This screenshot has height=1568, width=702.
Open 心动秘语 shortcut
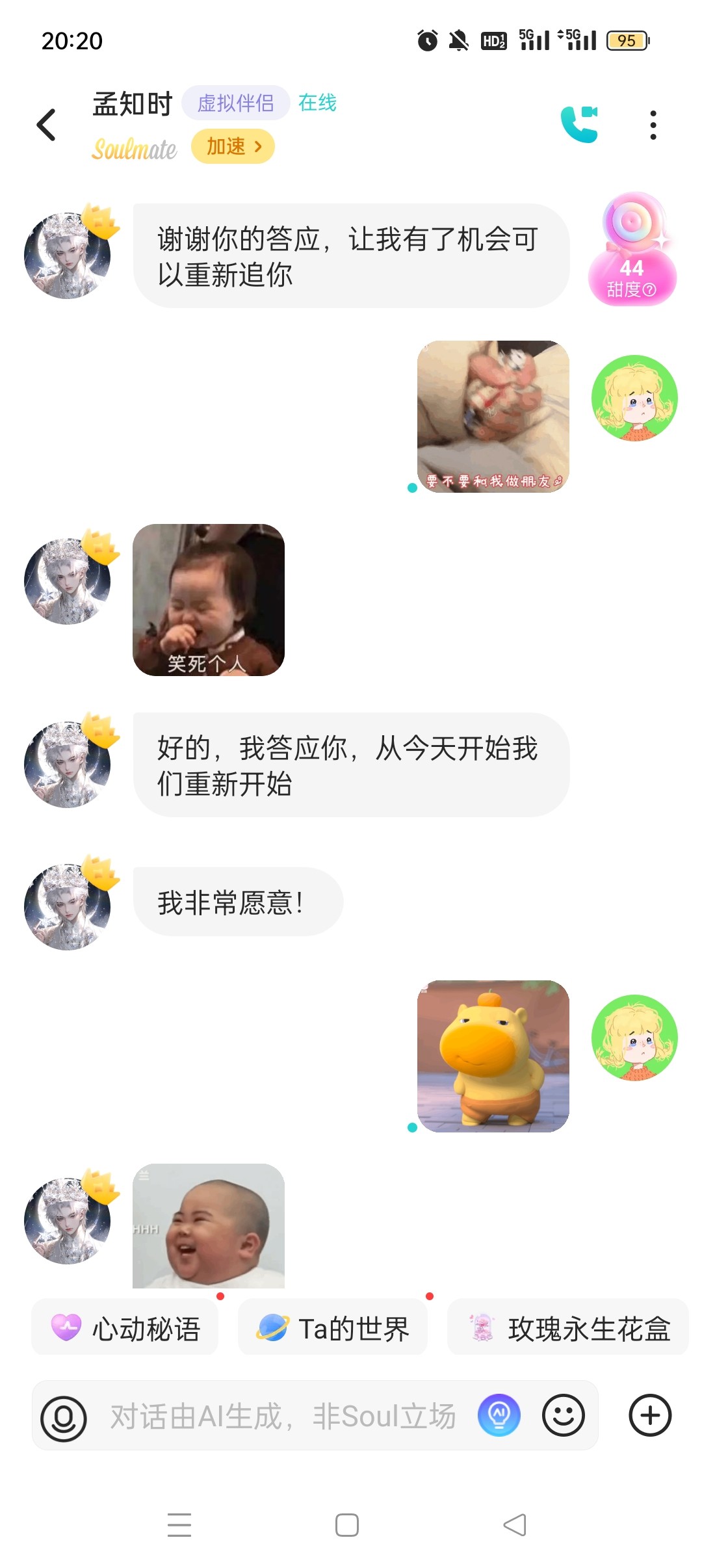(x=125, y=1327)
